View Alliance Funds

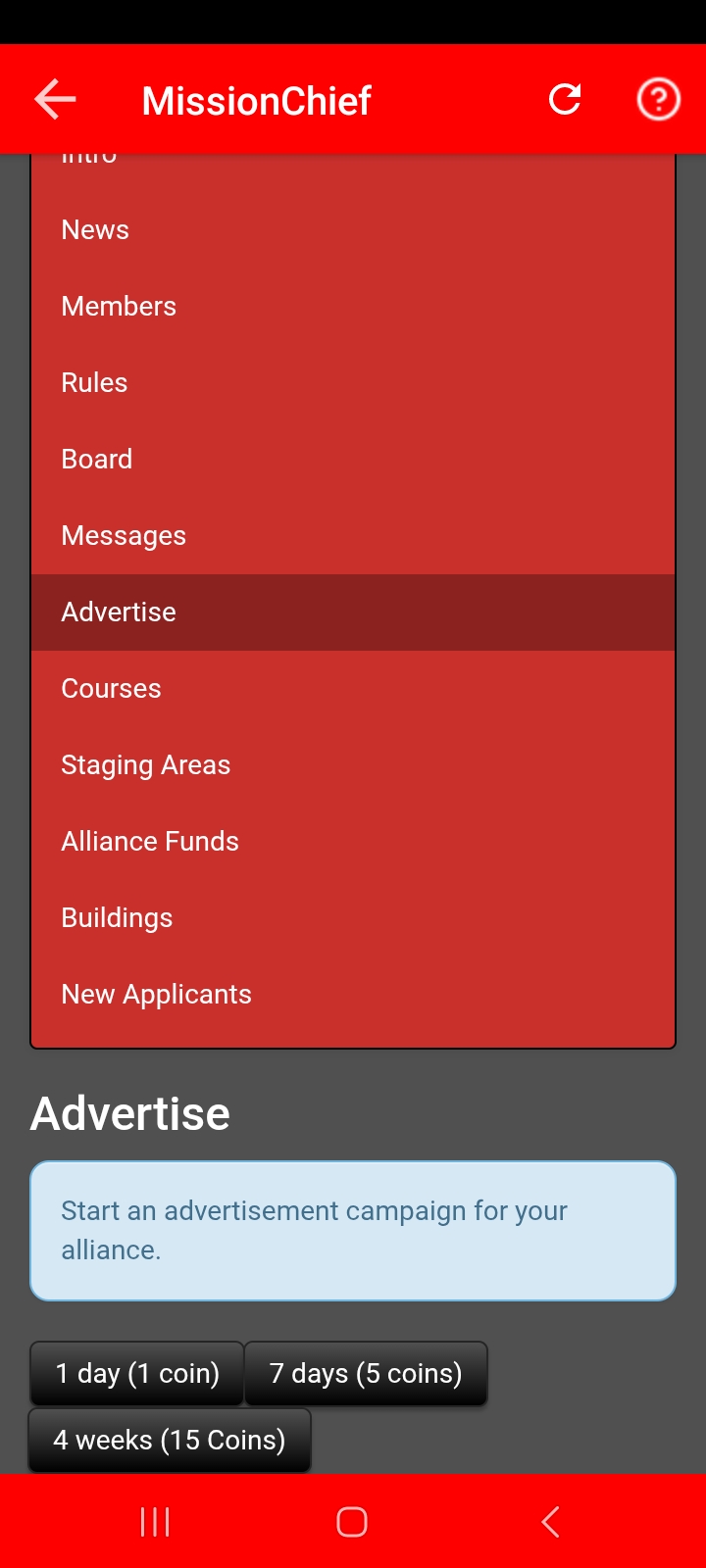150,841
